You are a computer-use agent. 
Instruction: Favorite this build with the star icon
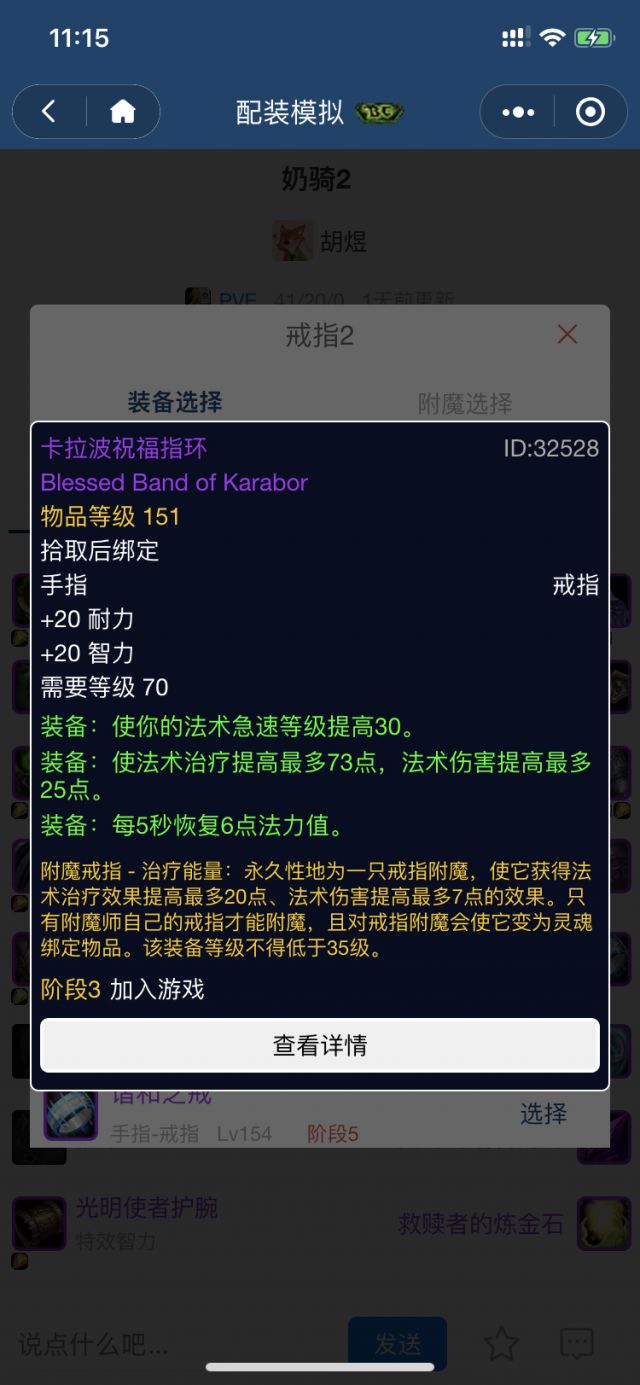point(501,1343)
